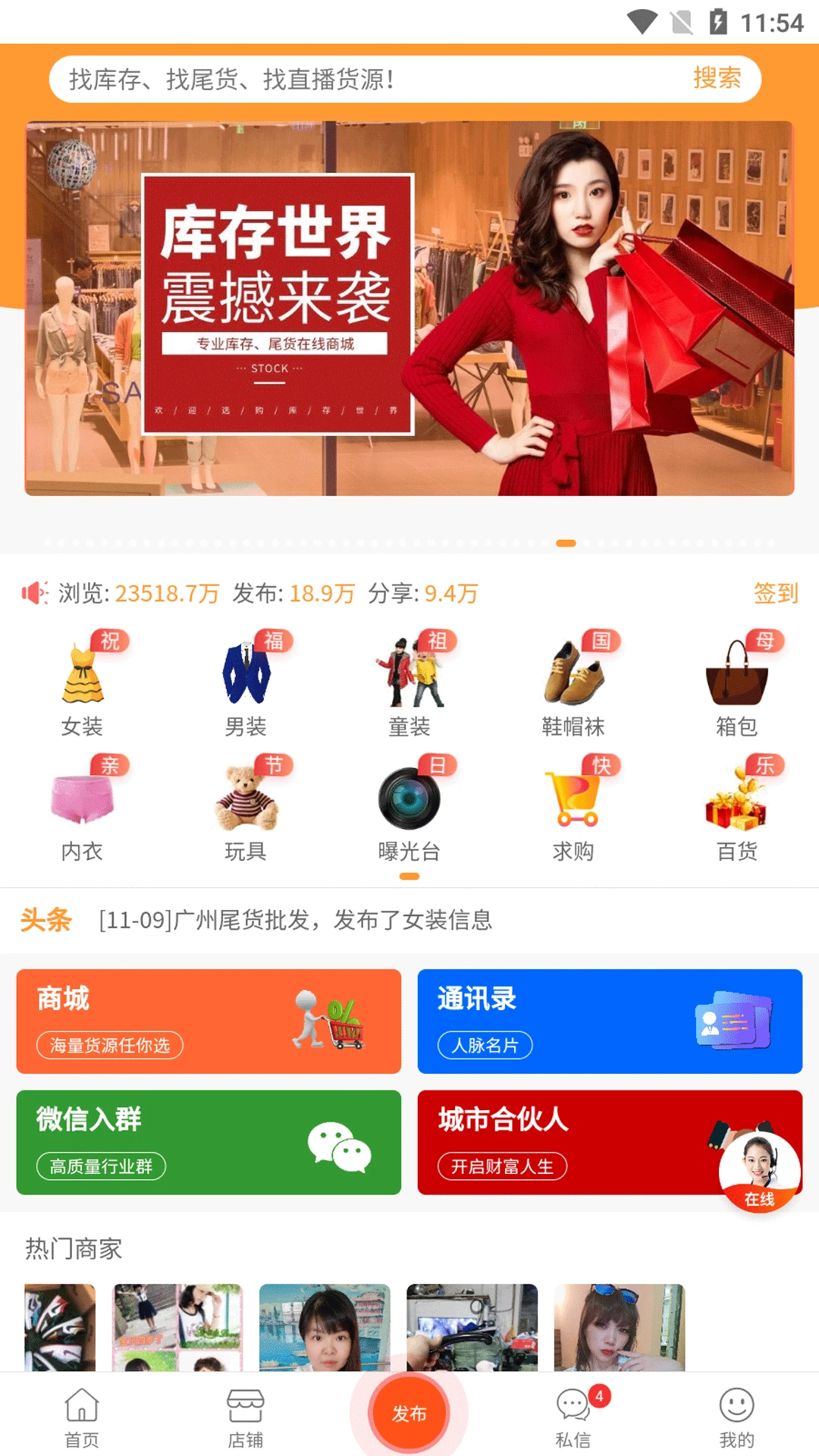The height and width of the screenshot is (1456, 819).
Task: Open the 签到 check-in link
Action: pyautogui.click(x=775, y=596)
